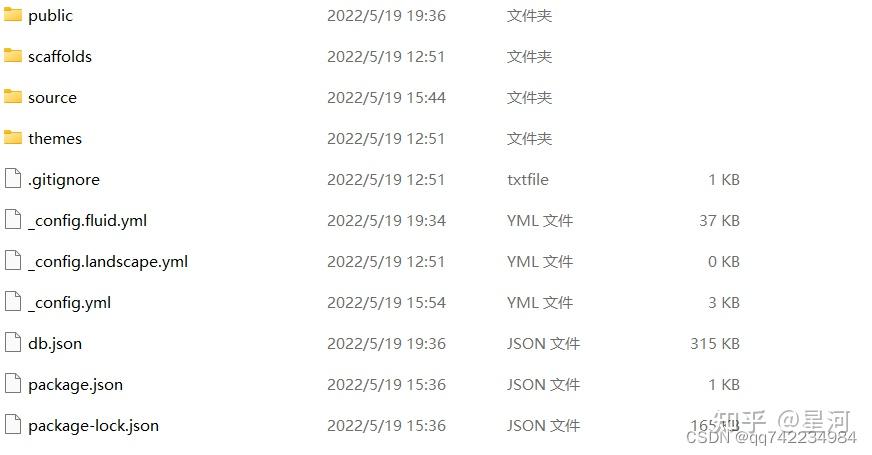Open the _config.yml file

[x=69, y=303]
